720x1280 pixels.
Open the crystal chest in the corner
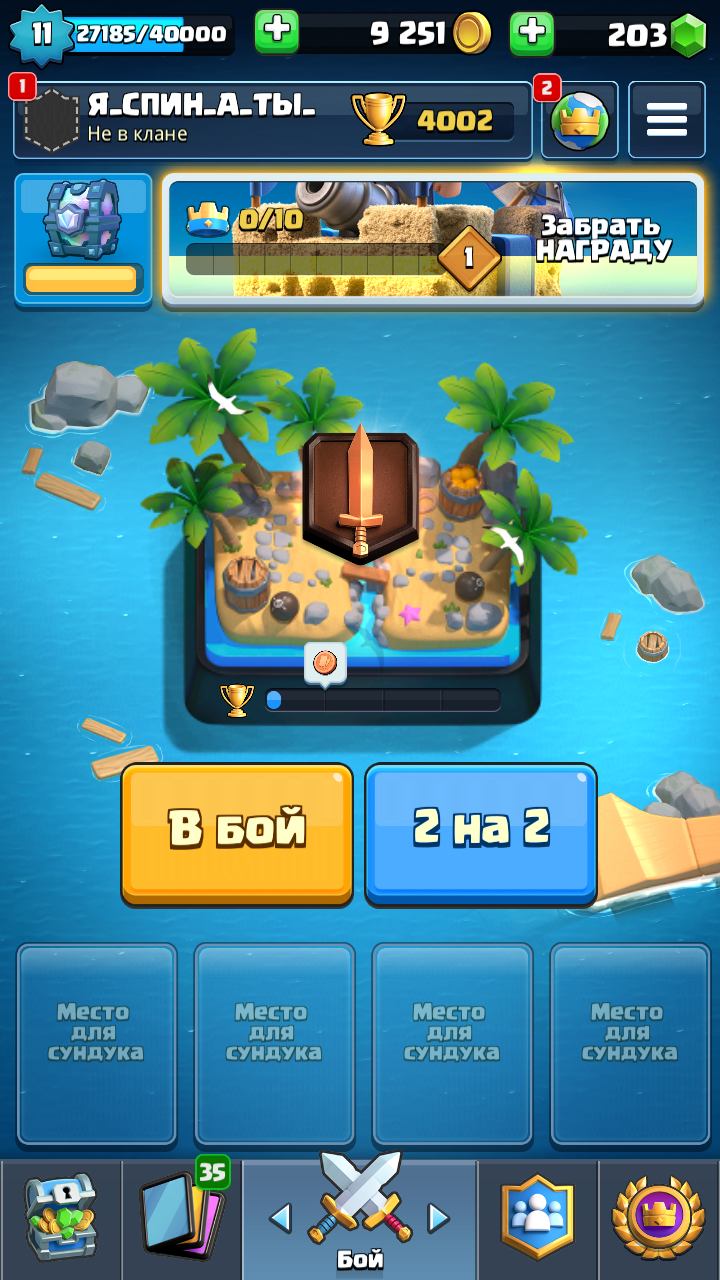pyautogui.click(x=83, y=238)
